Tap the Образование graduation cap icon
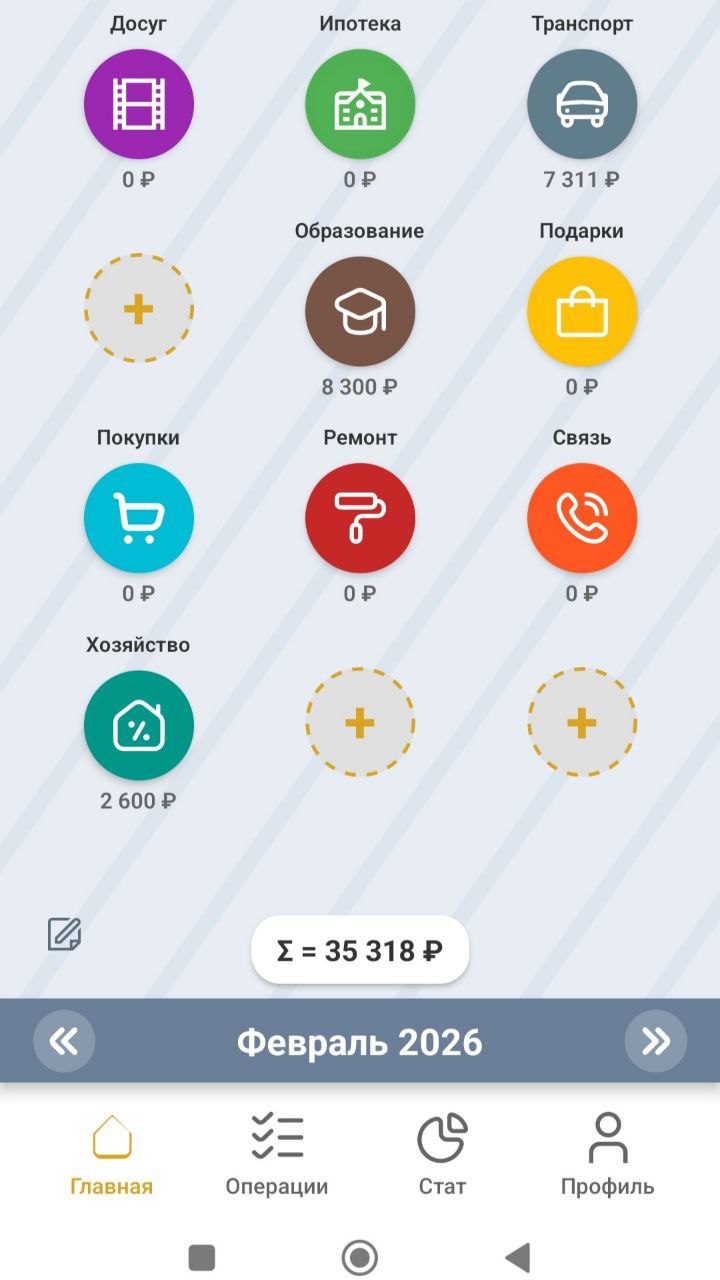This screenshot has width=720, height=1280. [x=360, y=311]
